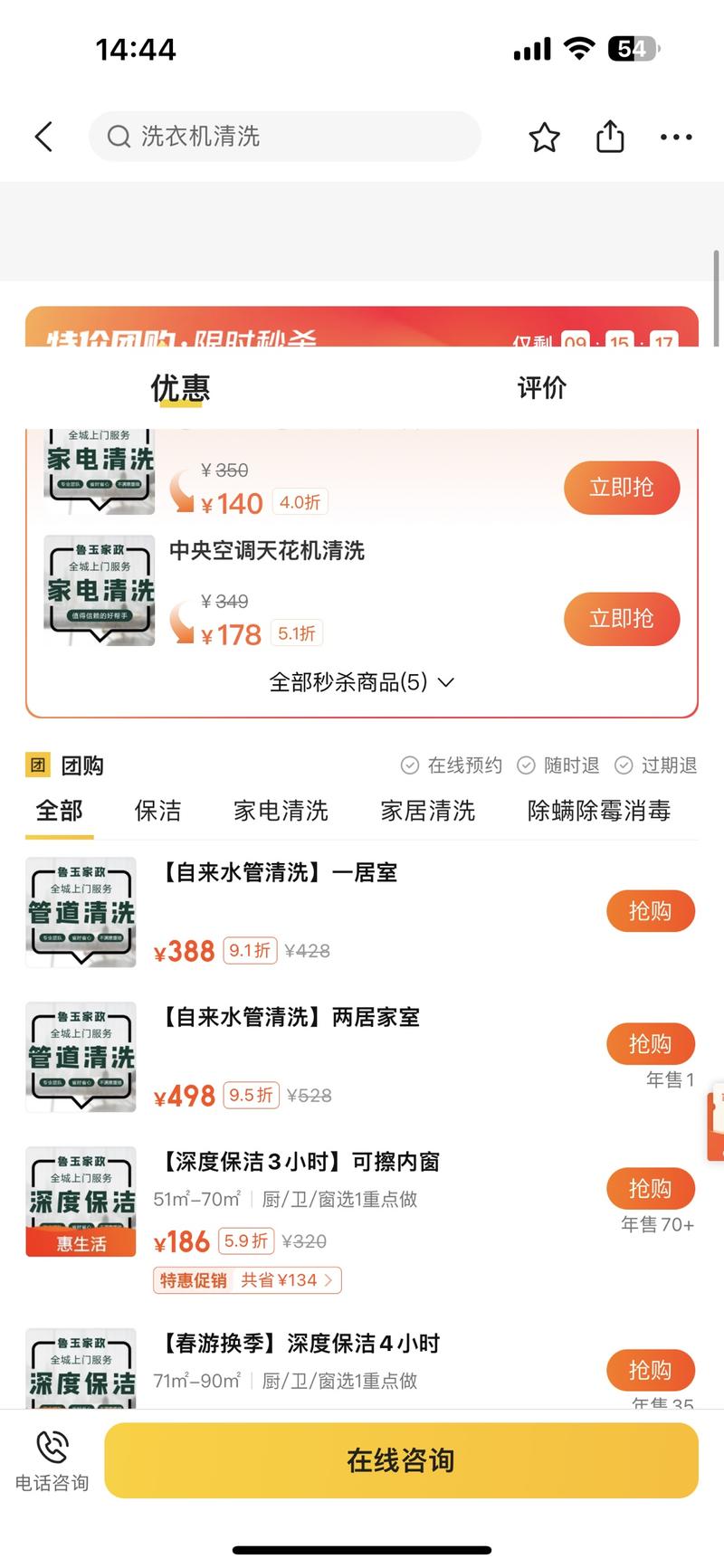
Task: Open the three-dot overflow menu
Action: [x=675, y=138]
